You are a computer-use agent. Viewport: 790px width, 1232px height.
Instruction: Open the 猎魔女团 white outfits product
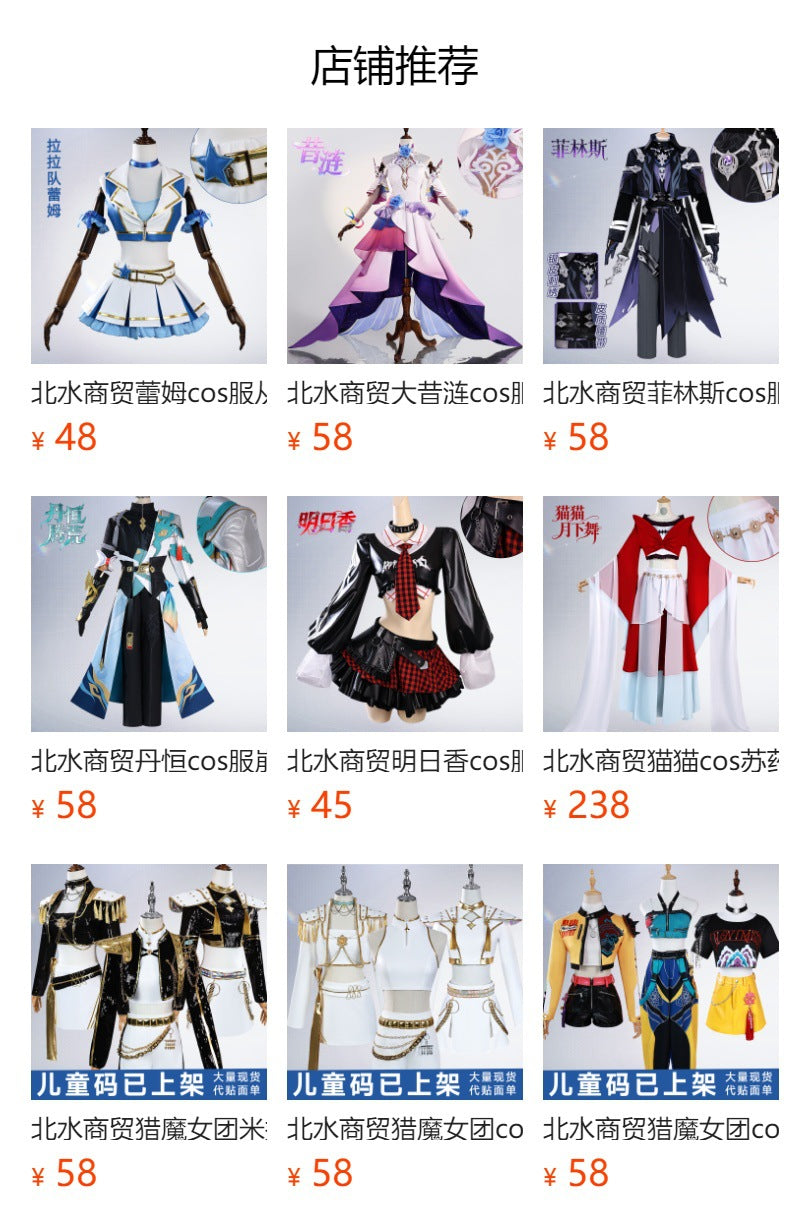404,982
